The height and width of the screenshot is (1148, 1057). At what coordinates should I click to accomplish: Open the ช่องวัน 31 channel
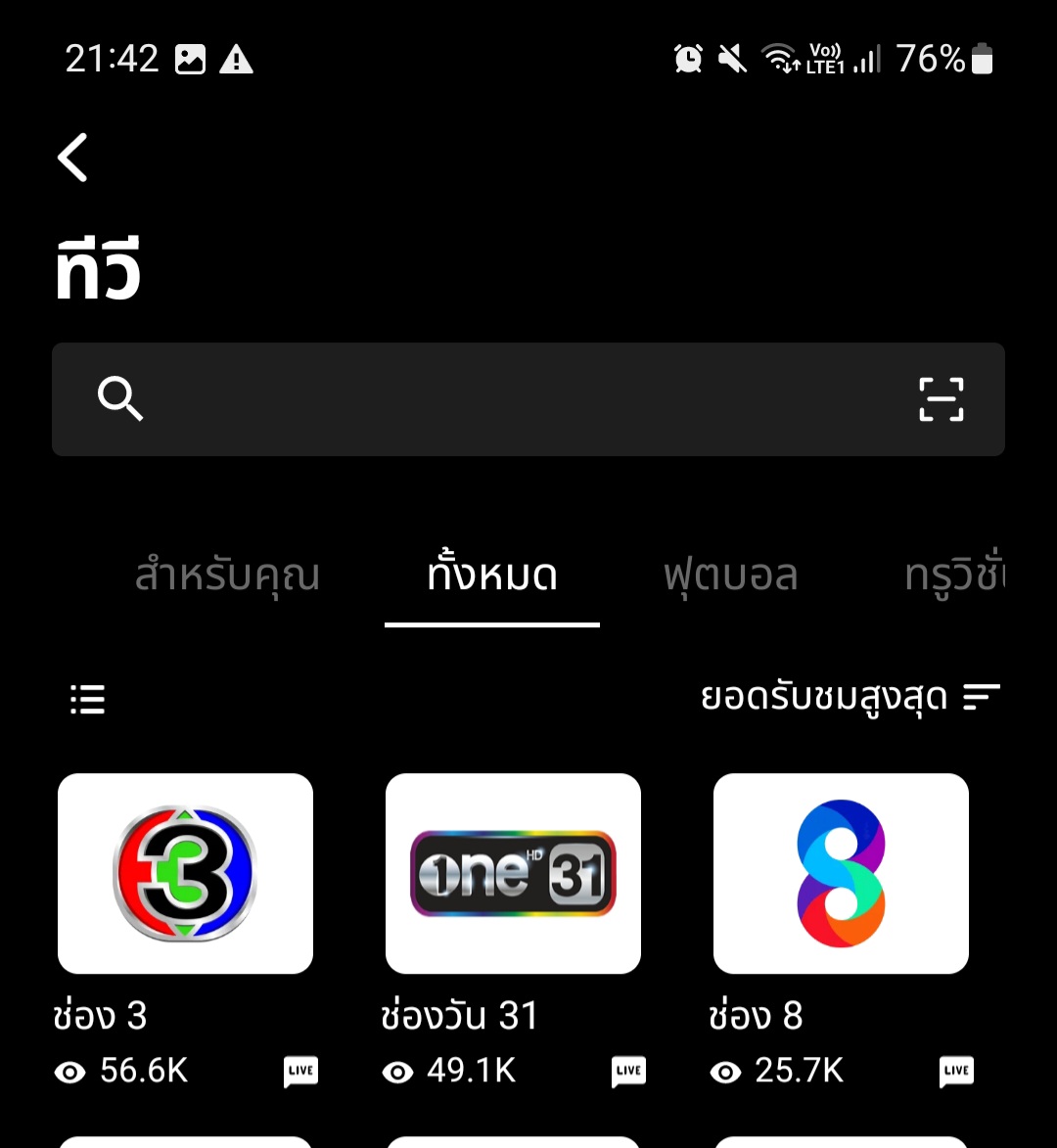[x=513, y=873]
